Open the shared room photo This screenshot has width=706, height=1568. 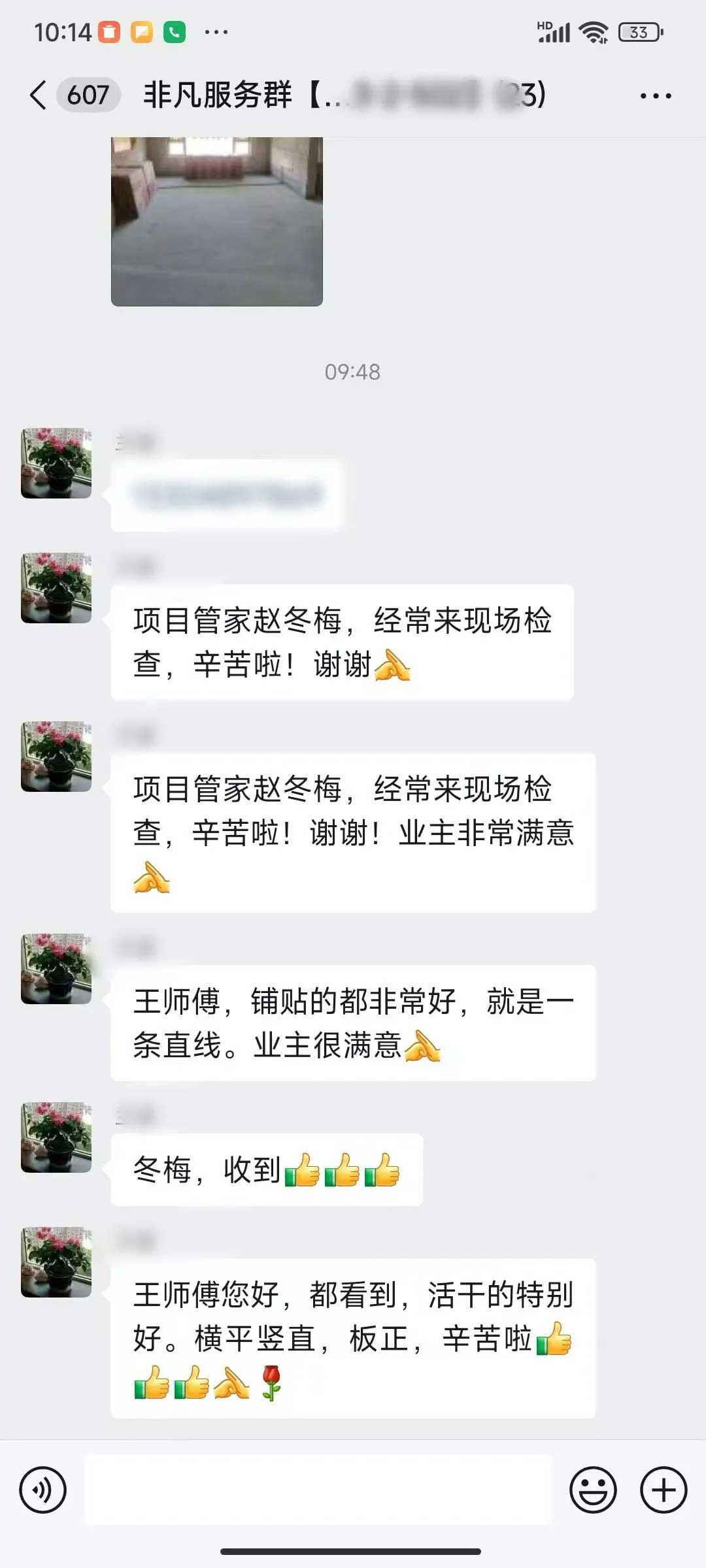pos(217,221)
